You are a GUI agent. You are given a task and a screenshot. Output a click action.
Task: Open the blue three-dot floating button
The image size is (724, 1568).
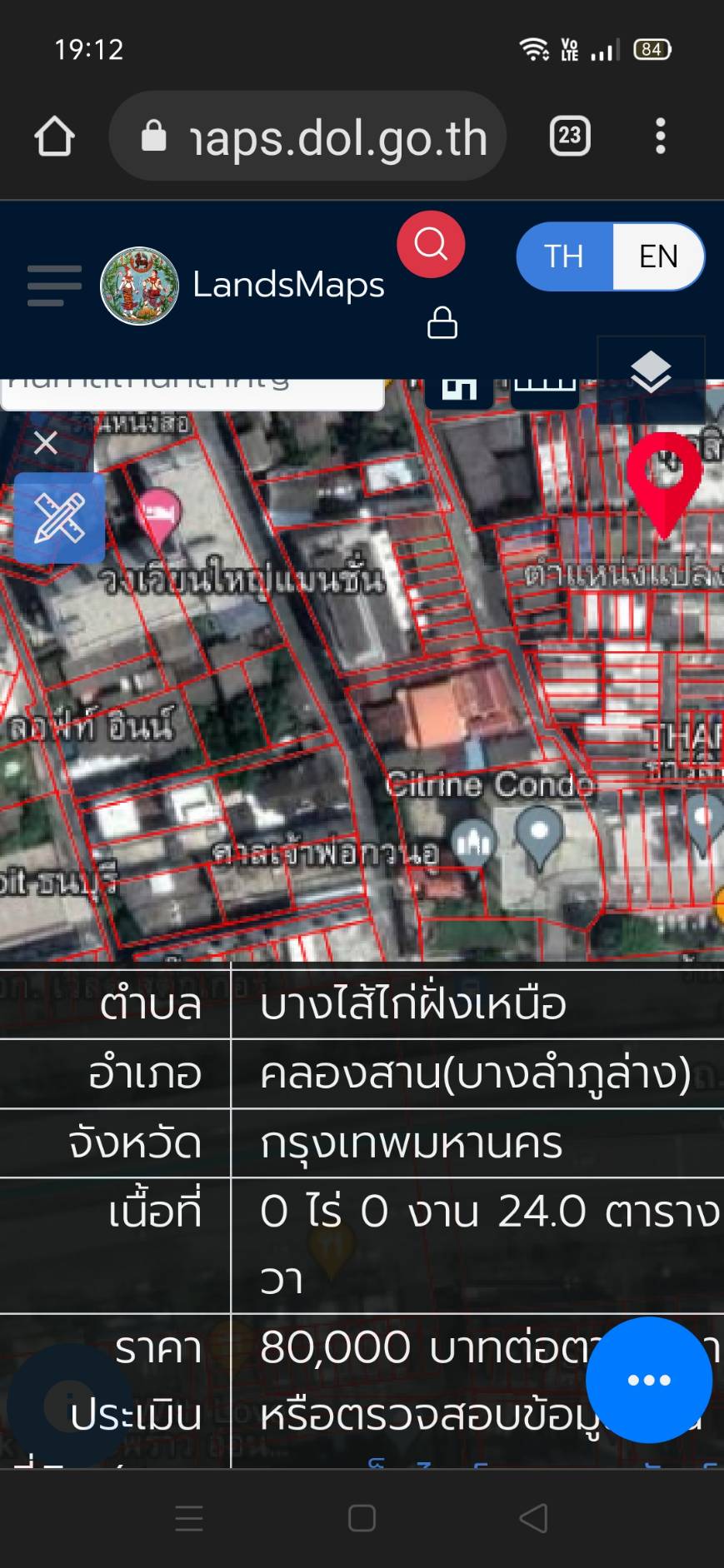tap(649, 1380)
